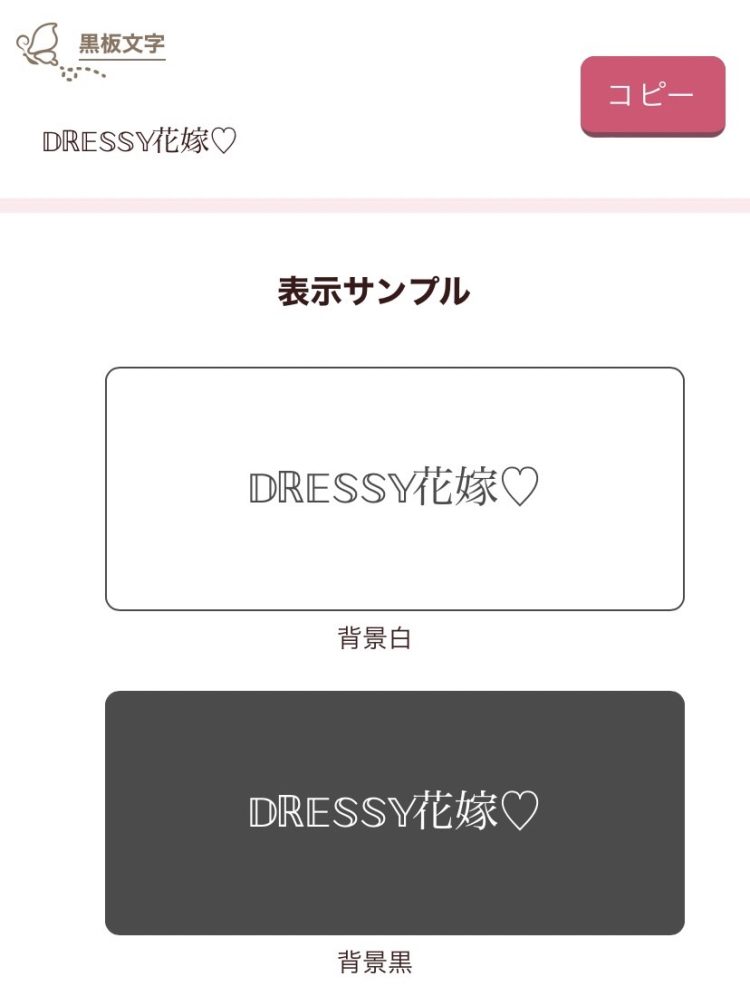Tap the コピー button
750x1005 pixels.
[x=652, y=95]
